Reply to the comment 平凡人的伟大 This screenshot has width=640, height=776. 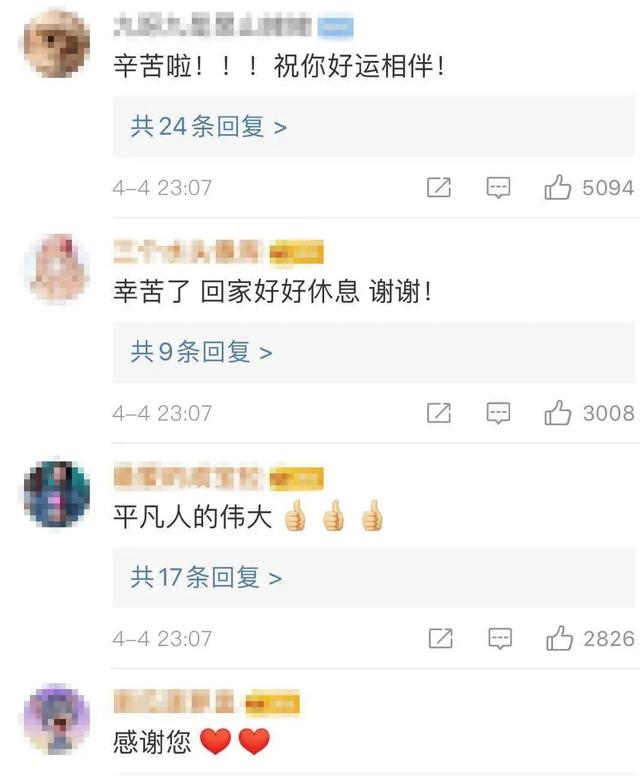click(498, 638)
